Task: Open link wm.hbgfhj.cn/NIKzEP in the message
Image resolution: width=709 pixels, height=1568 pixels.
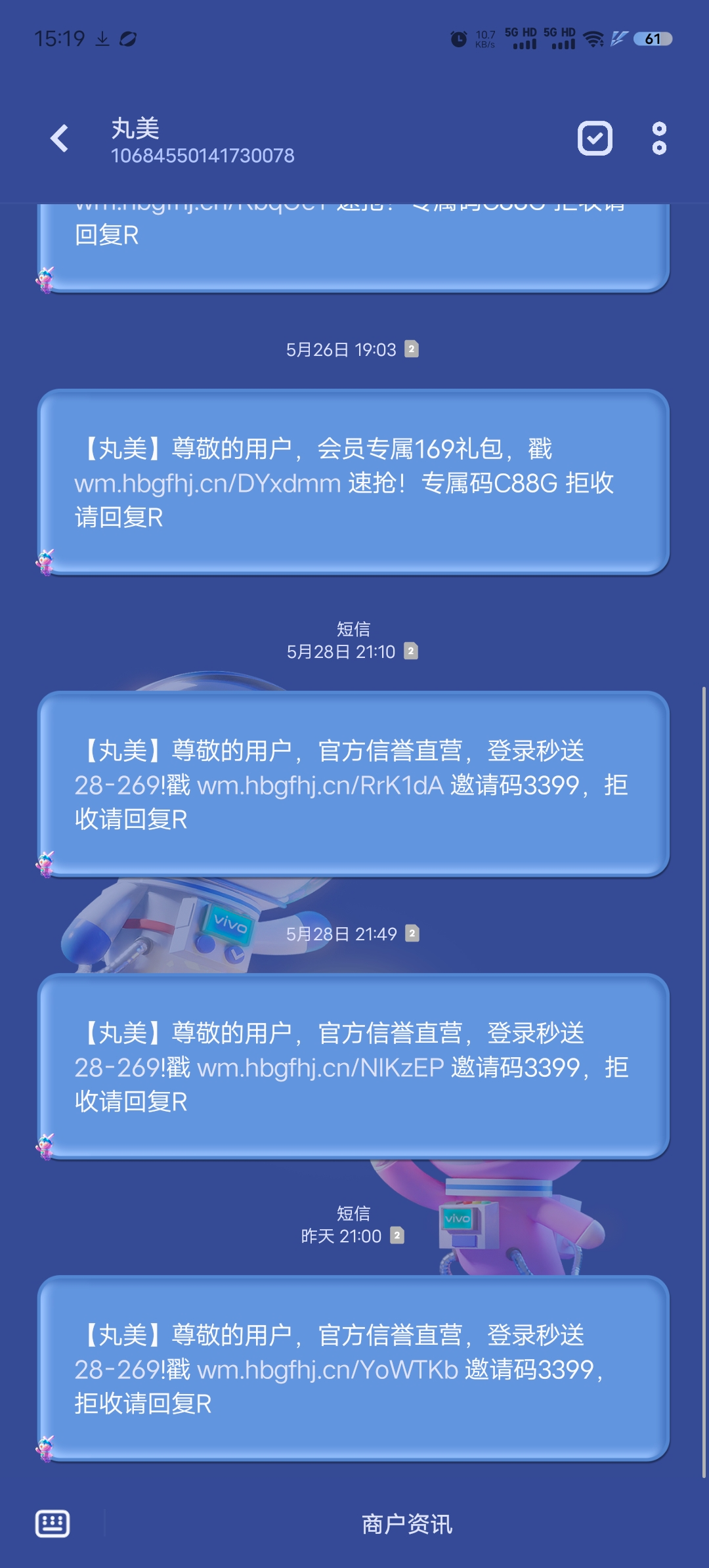Action: [x=320, y=1068]
